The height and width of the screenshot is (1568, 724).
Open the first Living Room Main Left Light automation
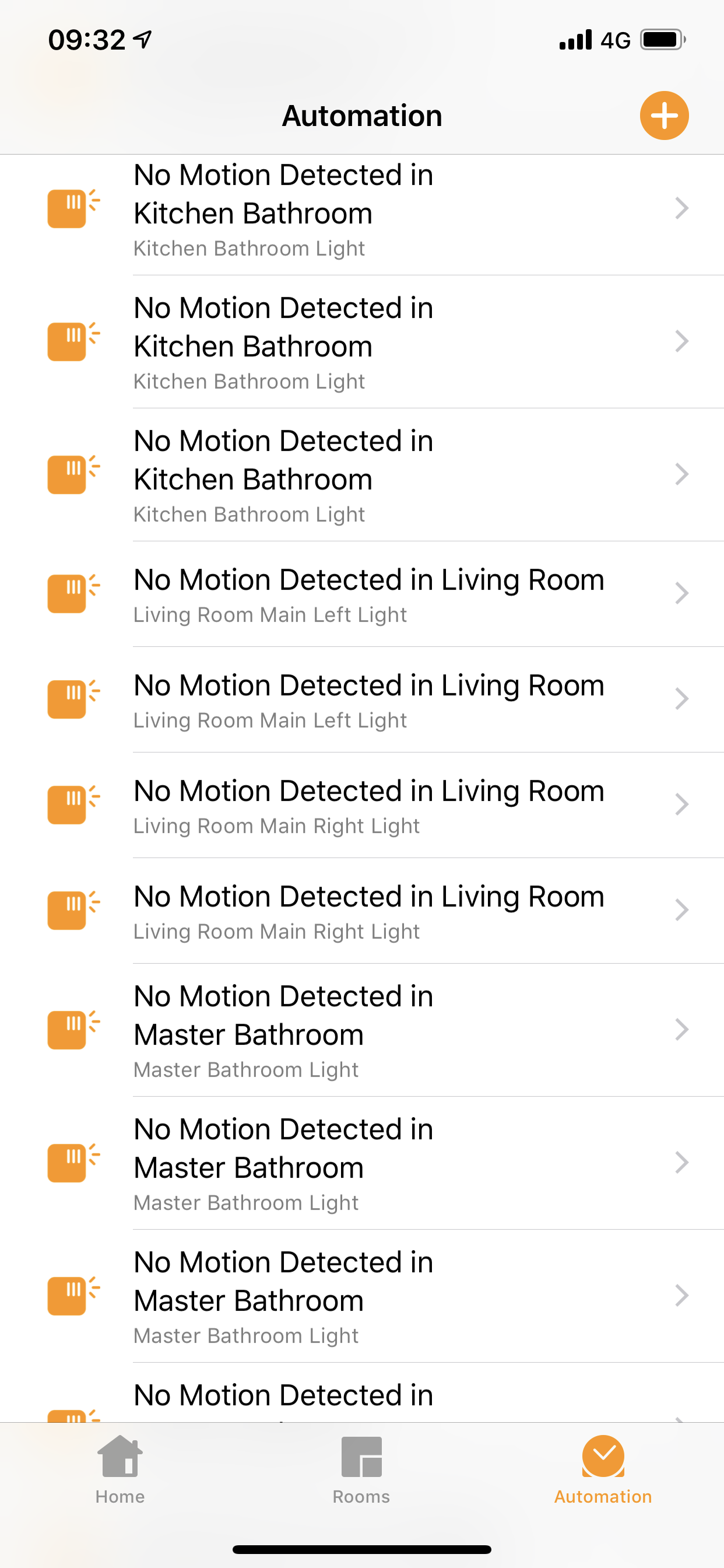click(x=362, y=594)
